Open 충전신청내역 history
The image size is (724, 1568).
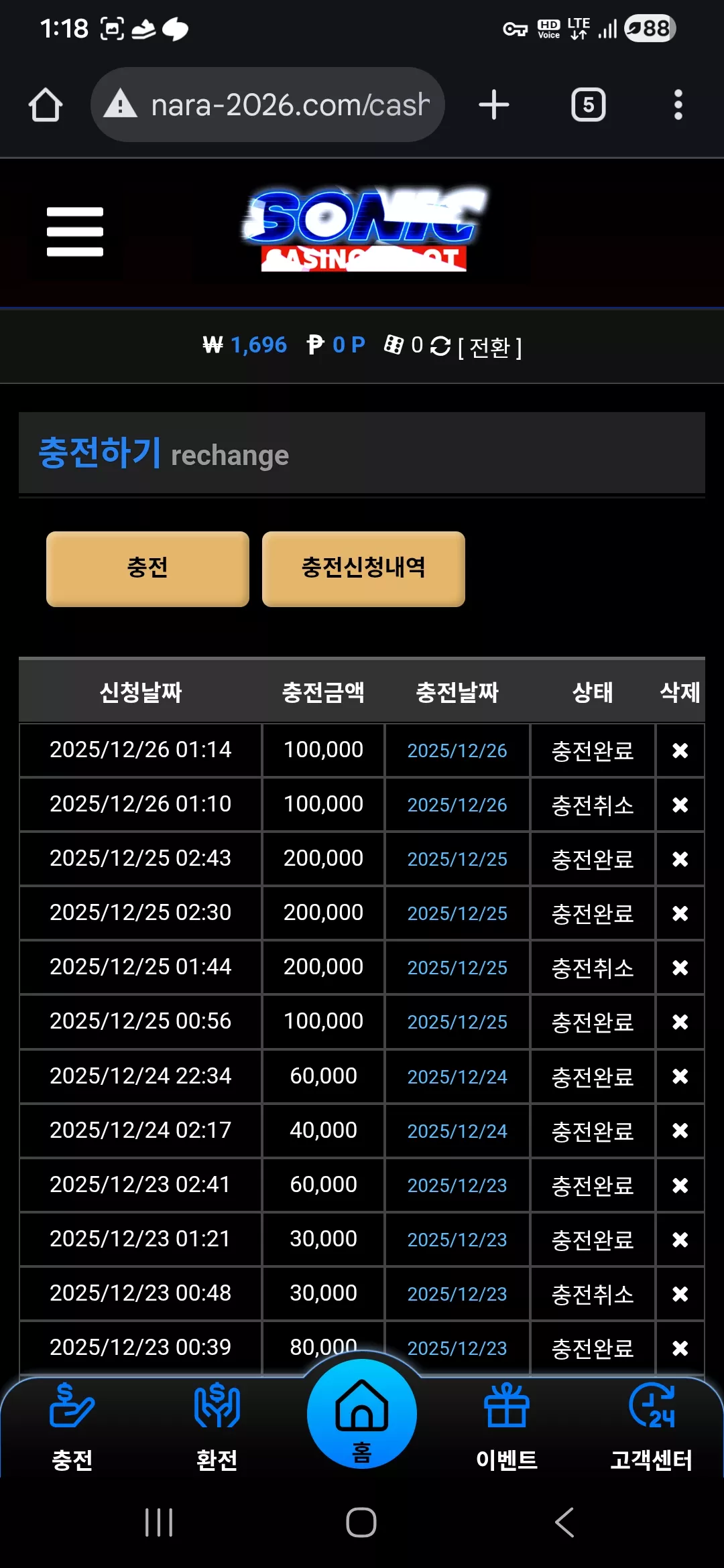point(363,569)
